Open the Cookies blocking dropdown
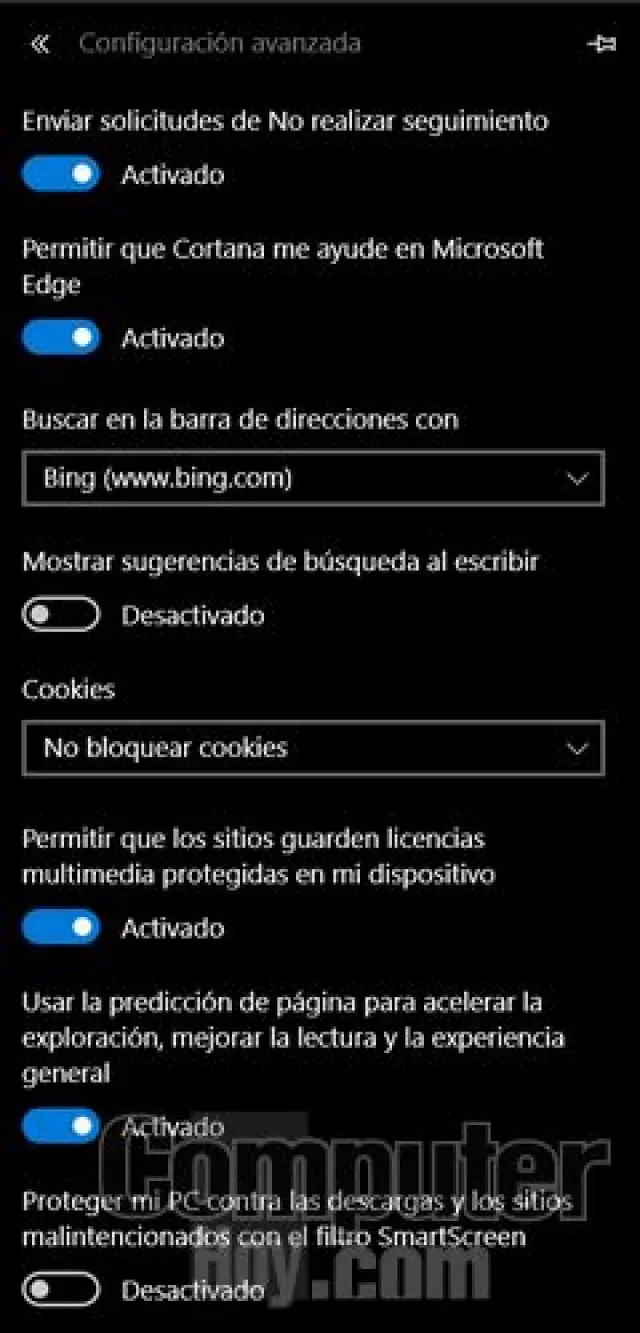Screen dimensions: 640x1333 (313, 748)
